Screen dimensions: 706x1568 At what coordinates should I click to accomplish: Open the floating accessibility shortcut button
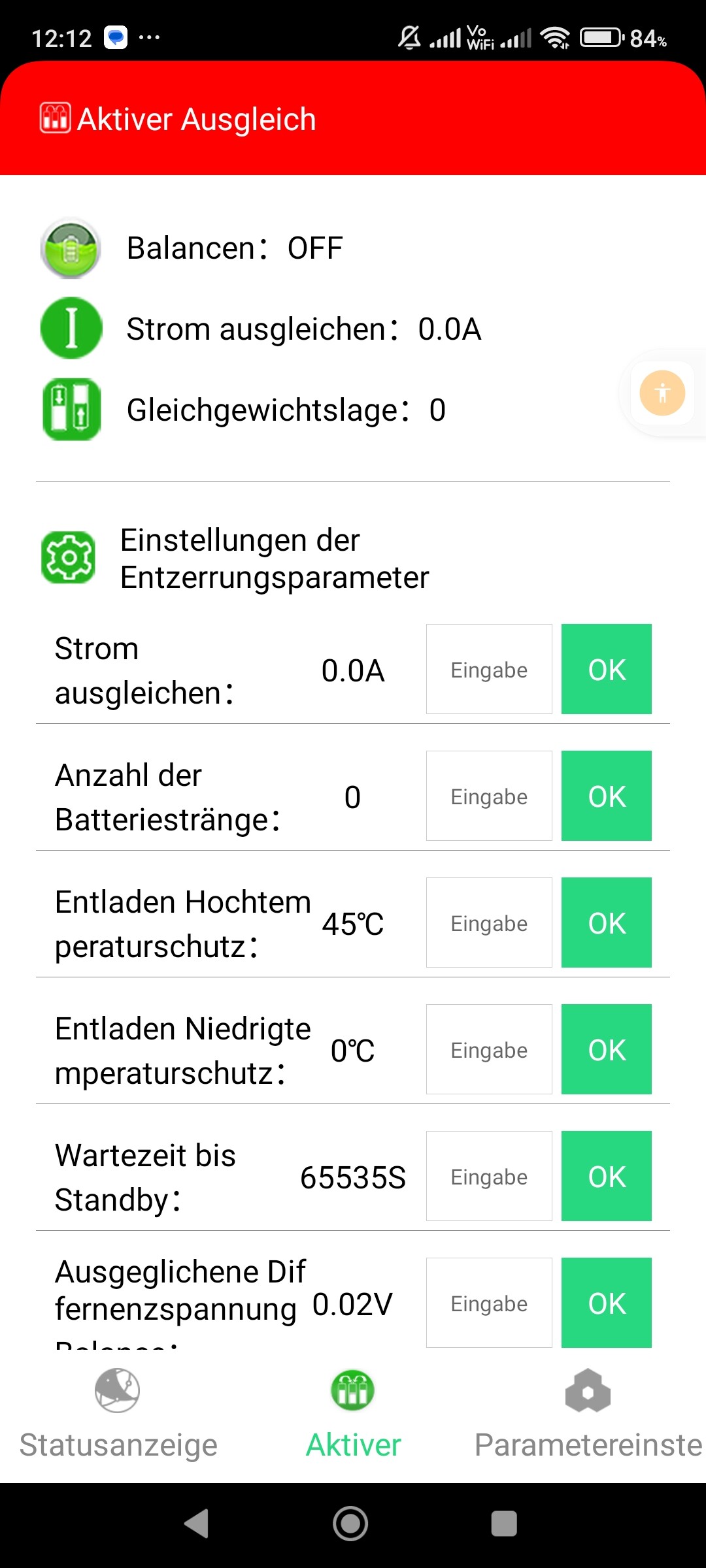point(662,393)
